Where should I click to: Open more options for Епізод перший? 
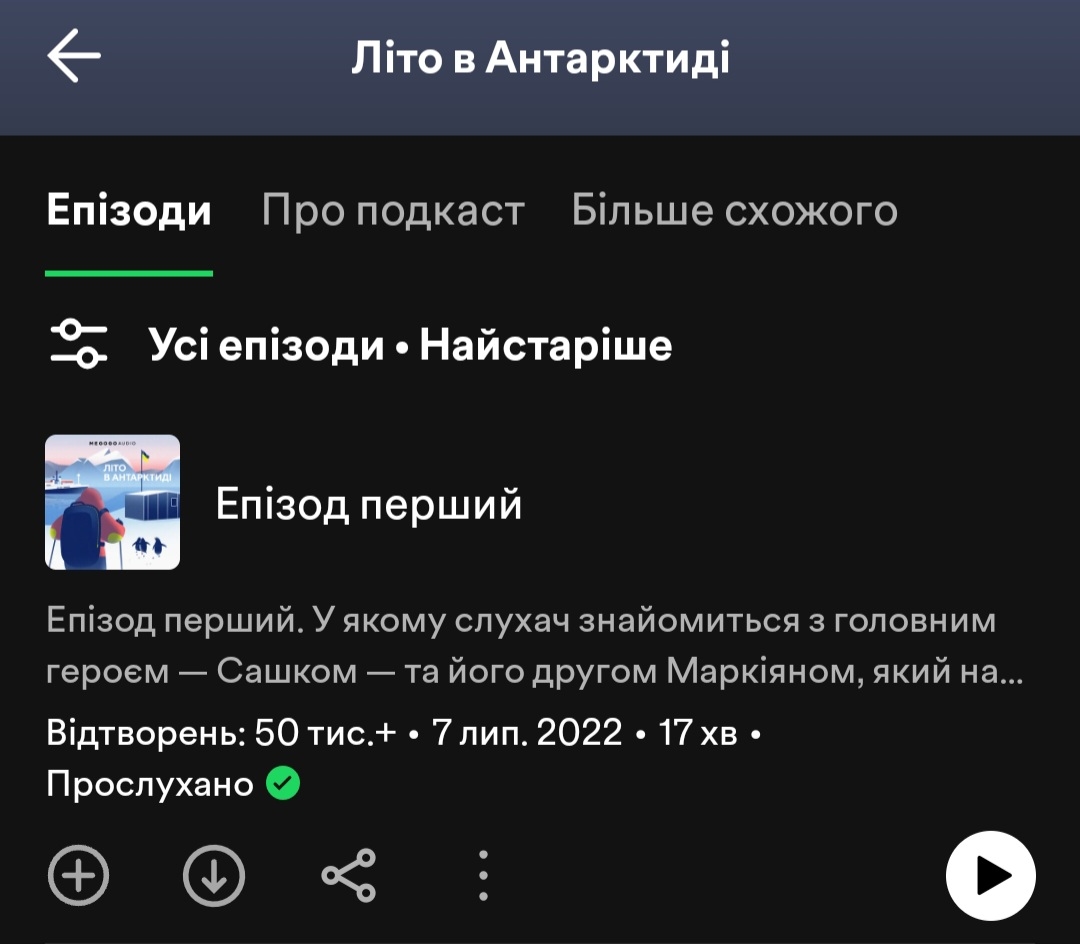point(483,876)
